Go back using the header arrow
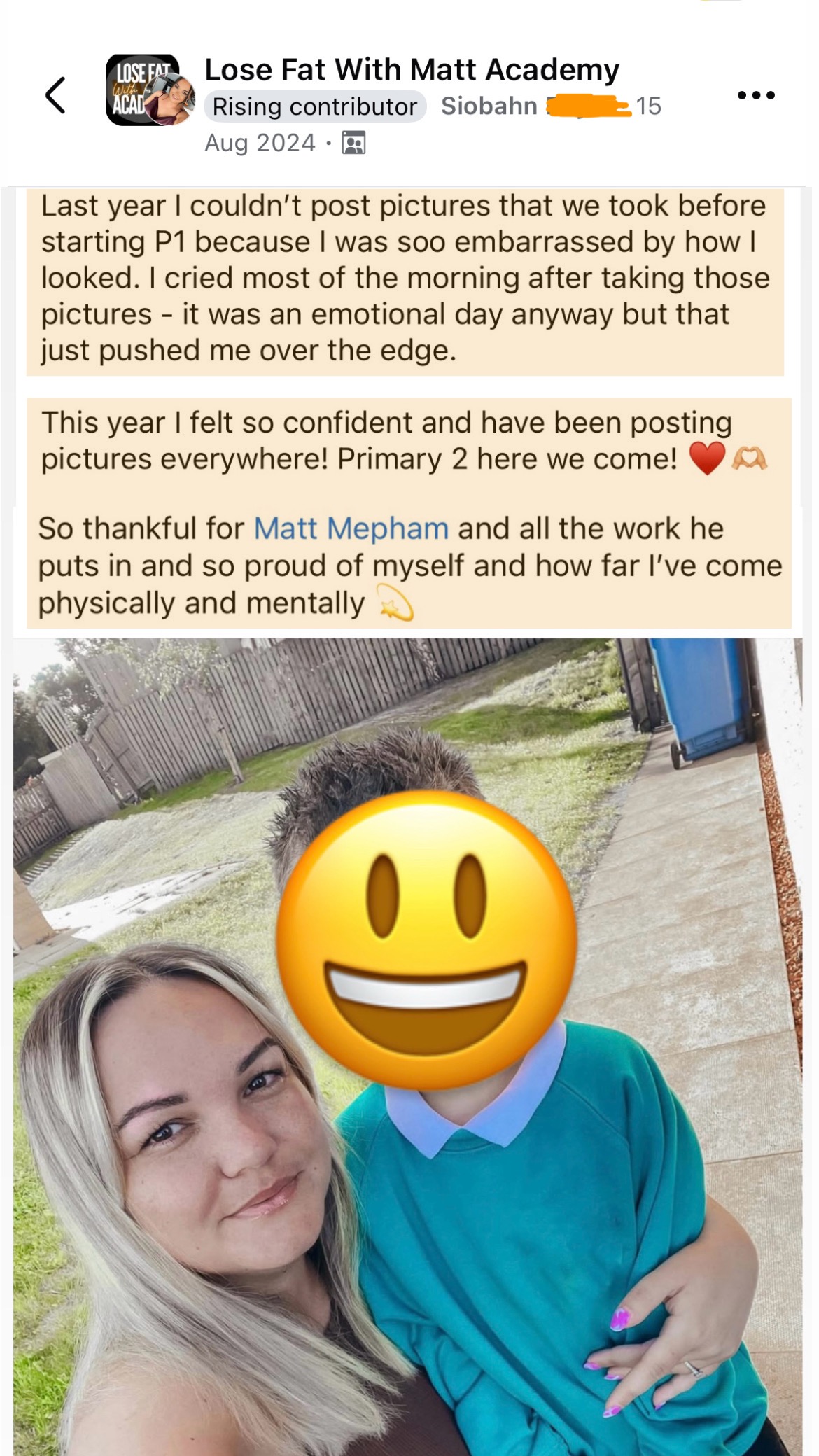 [56, 95]
